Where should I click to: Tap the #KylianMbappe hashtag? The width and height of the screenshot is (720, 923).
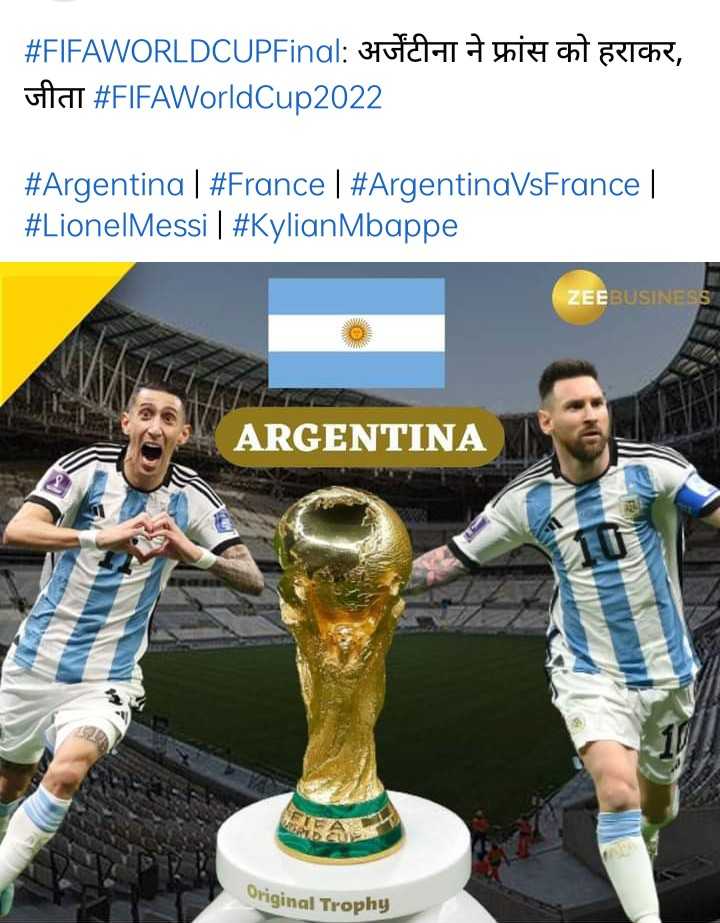click(x=344, y=226)
